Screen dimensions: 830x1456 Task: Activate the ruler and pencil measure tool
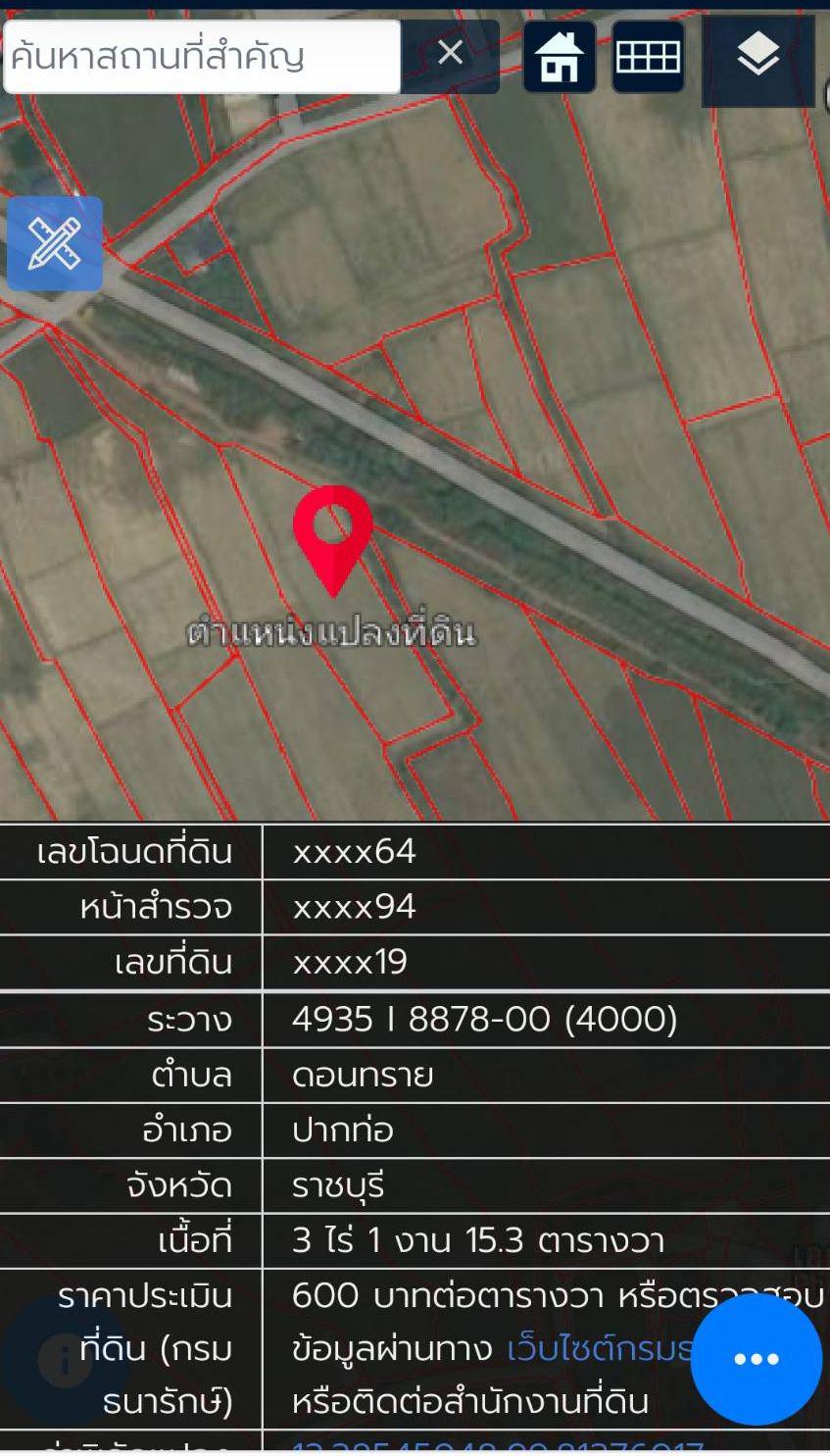55,244
